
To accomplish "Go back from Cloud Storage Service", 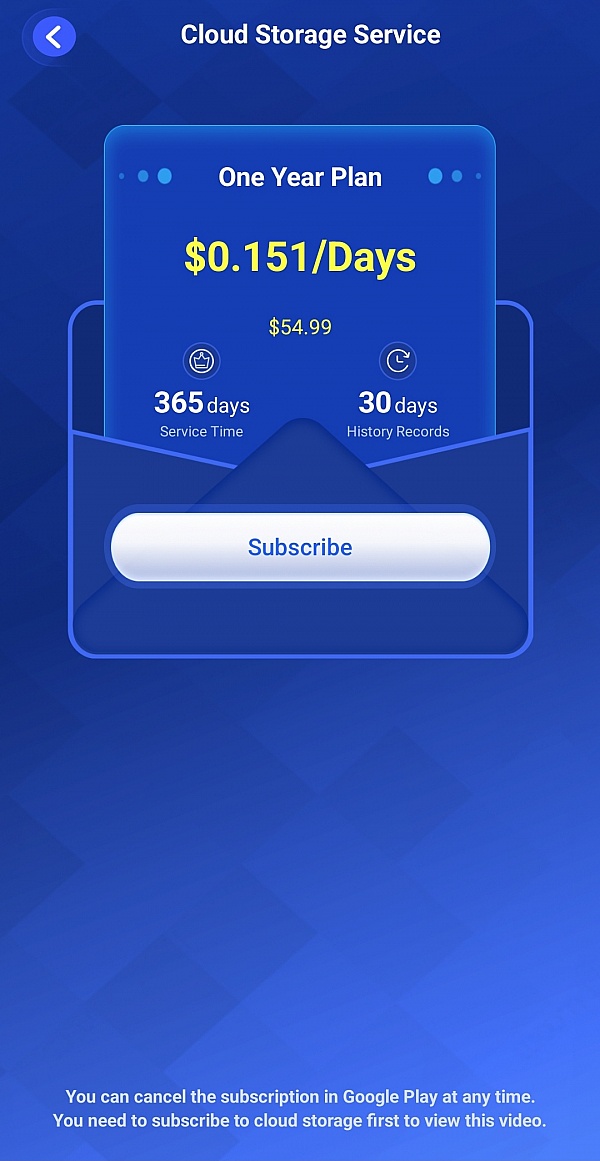I will [54, 38].
